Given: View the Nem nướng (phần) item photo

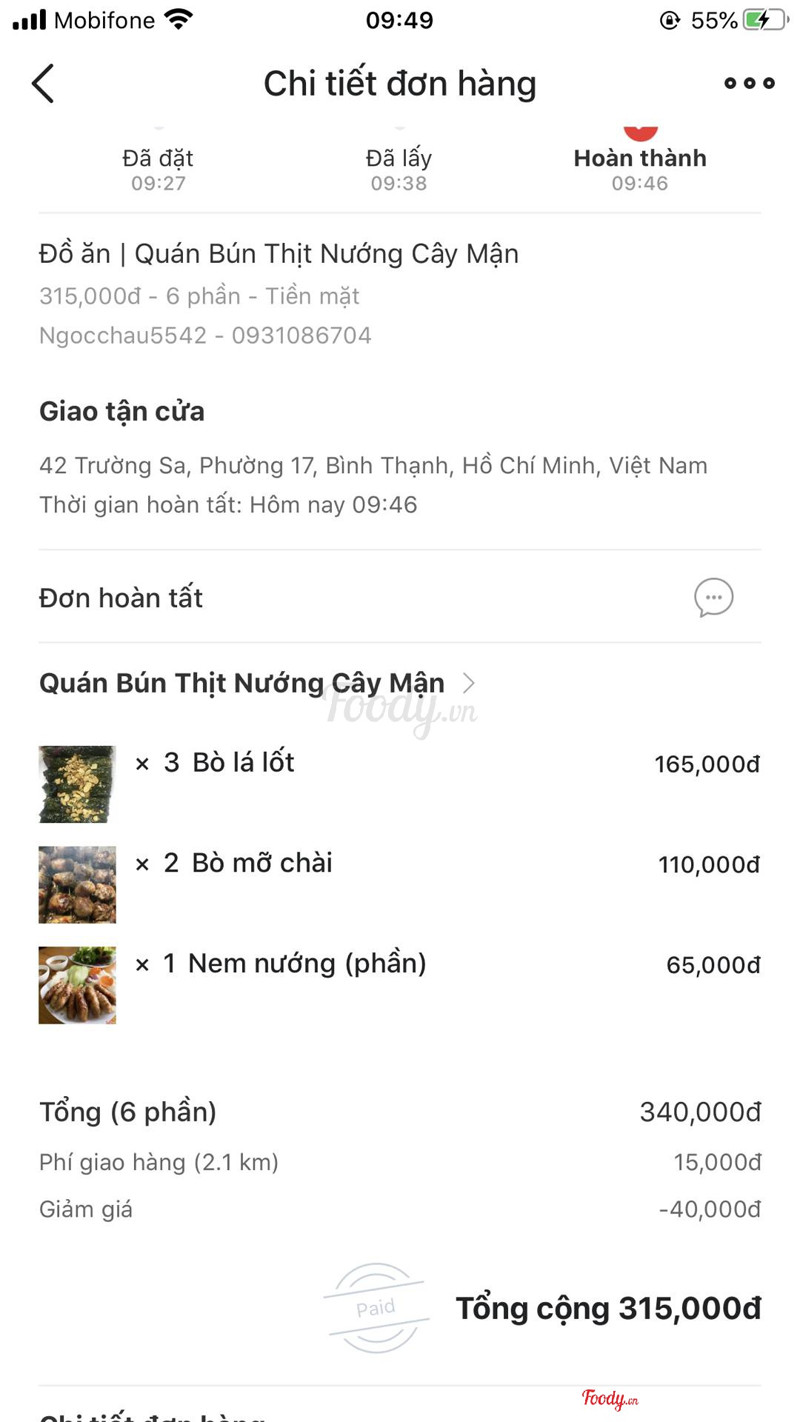Looking at the screenshot, I should pos(77,985).
